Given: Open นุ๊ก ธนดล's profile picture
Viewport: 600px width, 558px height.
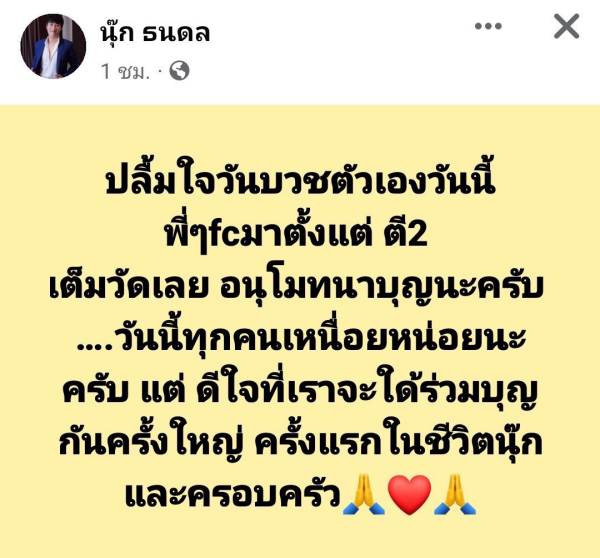Looking at the screenshot, I should pyautogui.click(x=53, y=46).
